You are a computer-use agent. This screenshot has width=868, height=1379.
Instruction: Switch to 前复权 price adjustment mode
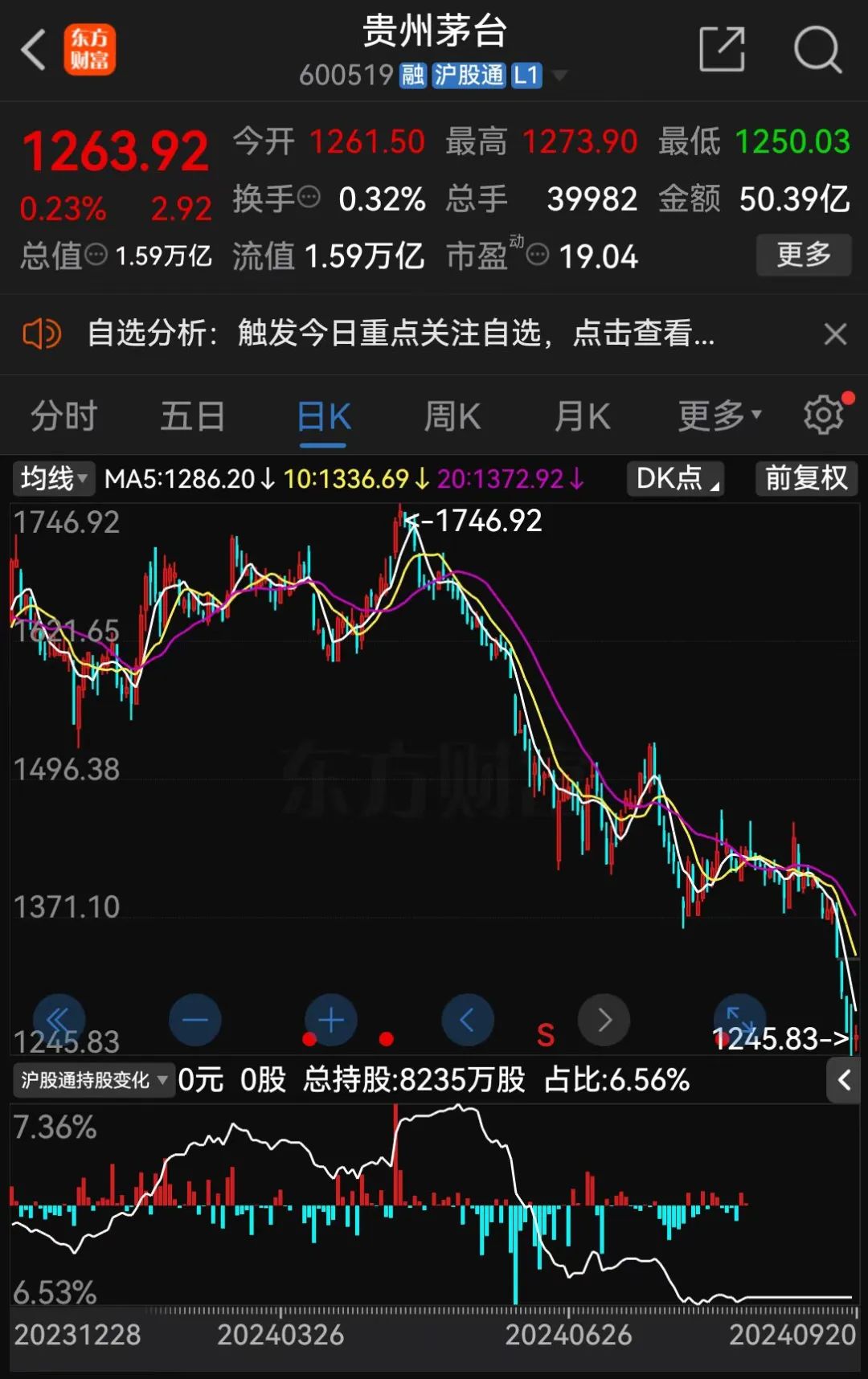click(806, 478)
